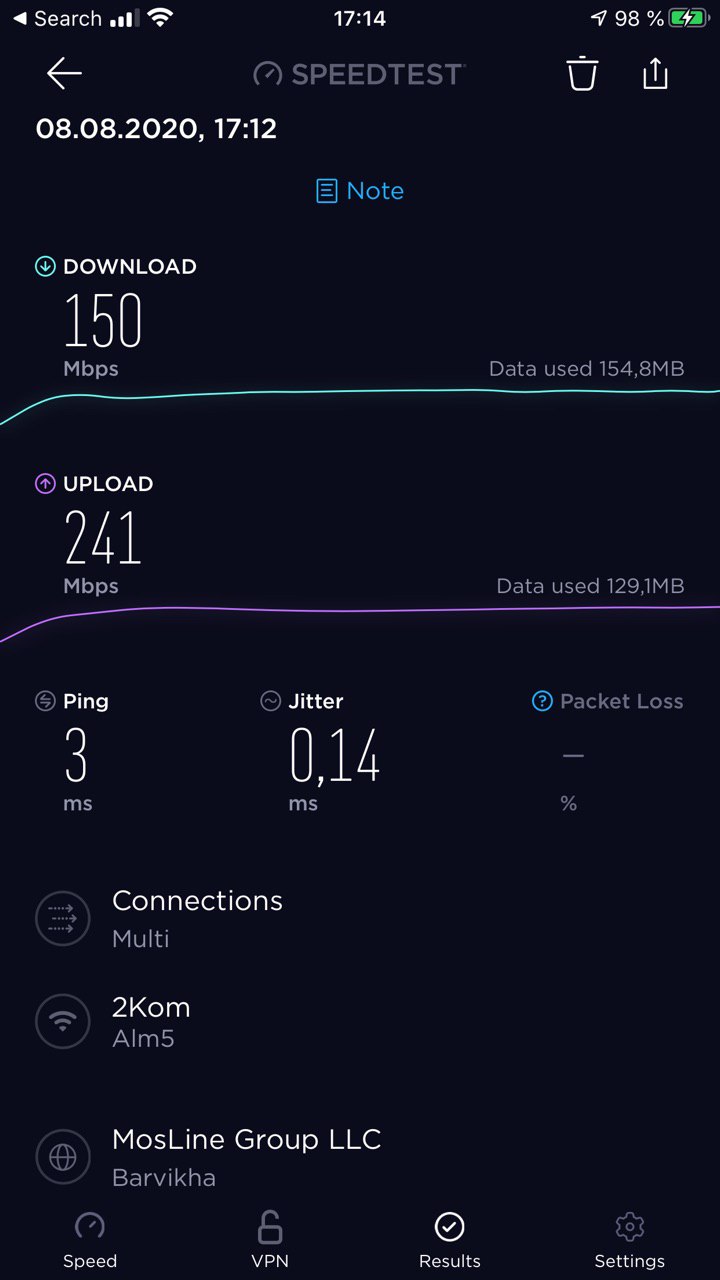Share this speed test result
Viewport: 720px width, 1280px height.
tap(655, 73)
